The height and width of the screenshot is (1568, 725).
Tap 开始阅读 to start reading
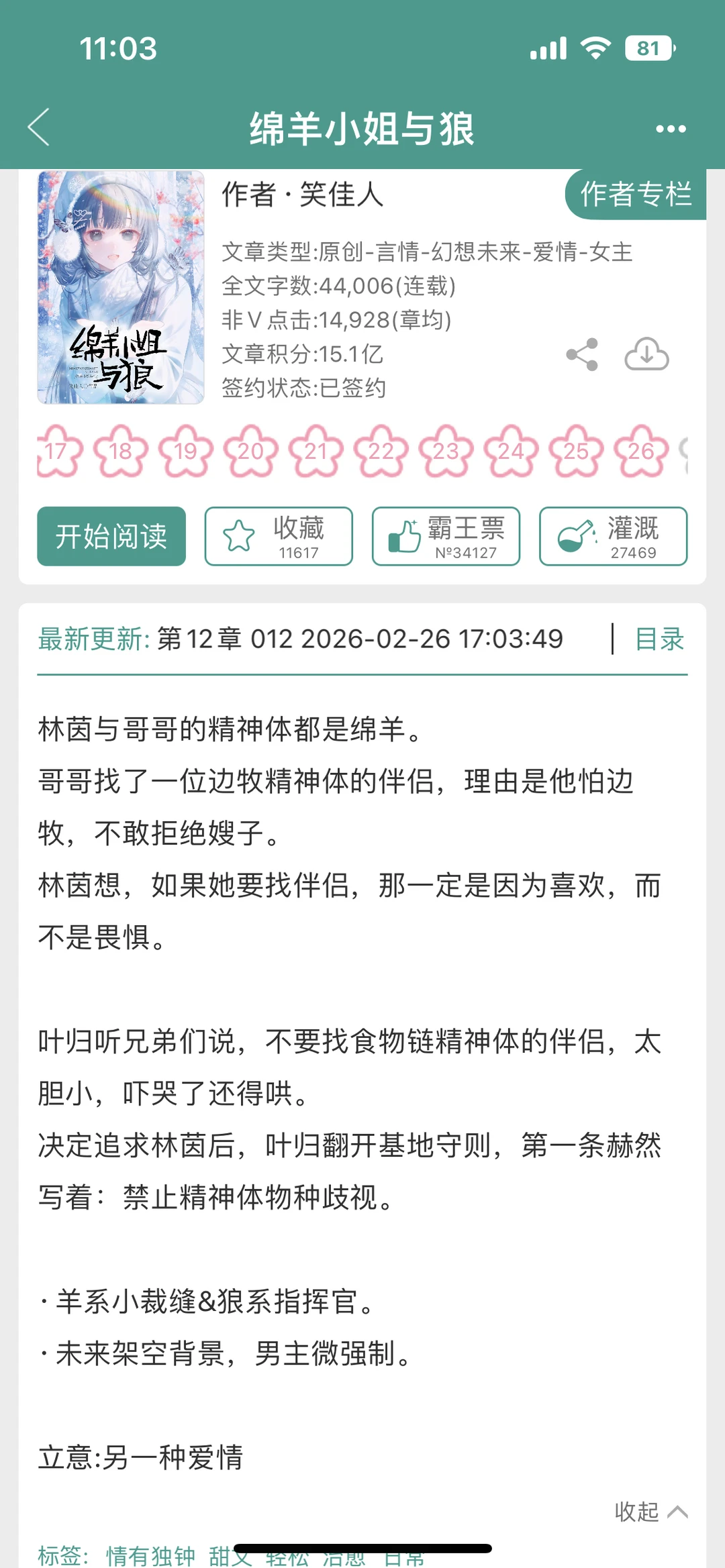coord(111,536)
